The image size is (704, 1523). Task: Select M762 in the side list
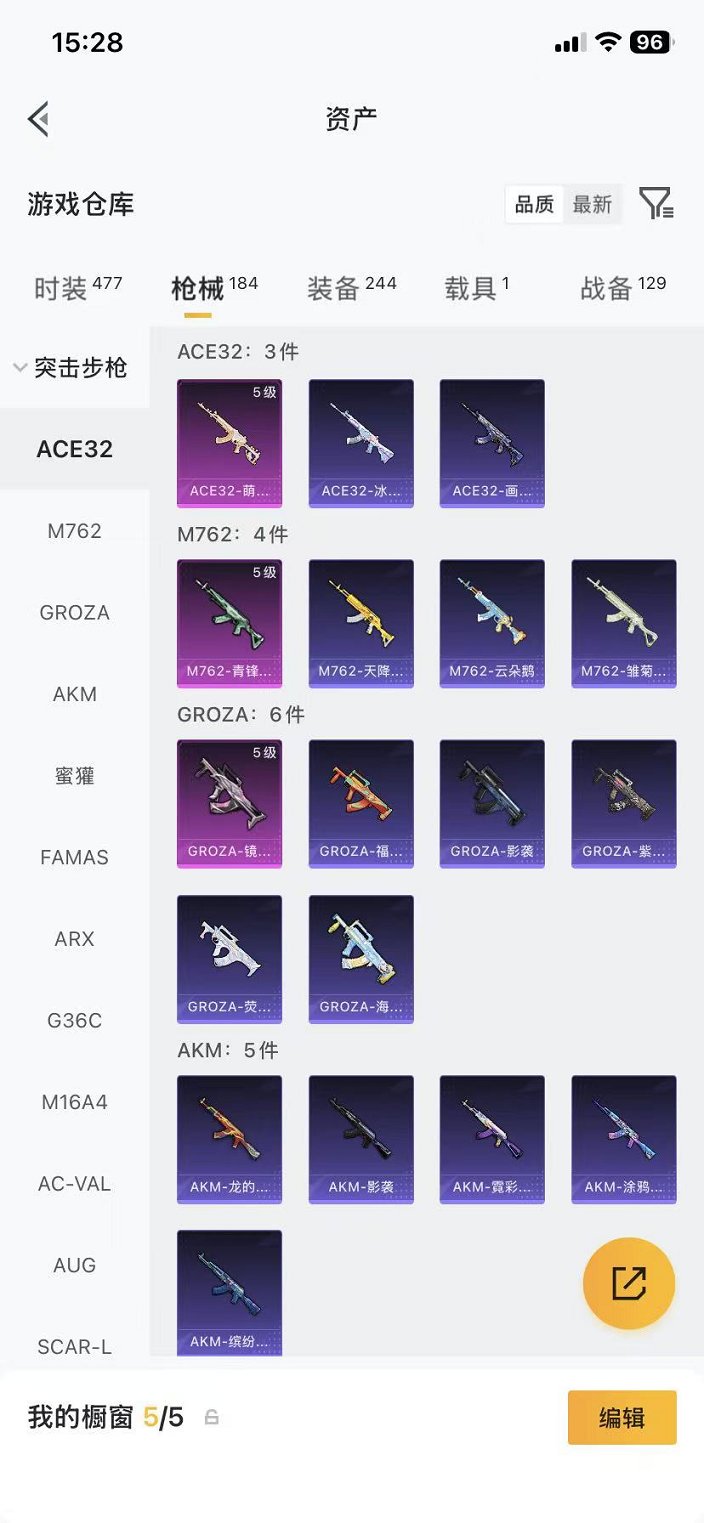(74, 531)
